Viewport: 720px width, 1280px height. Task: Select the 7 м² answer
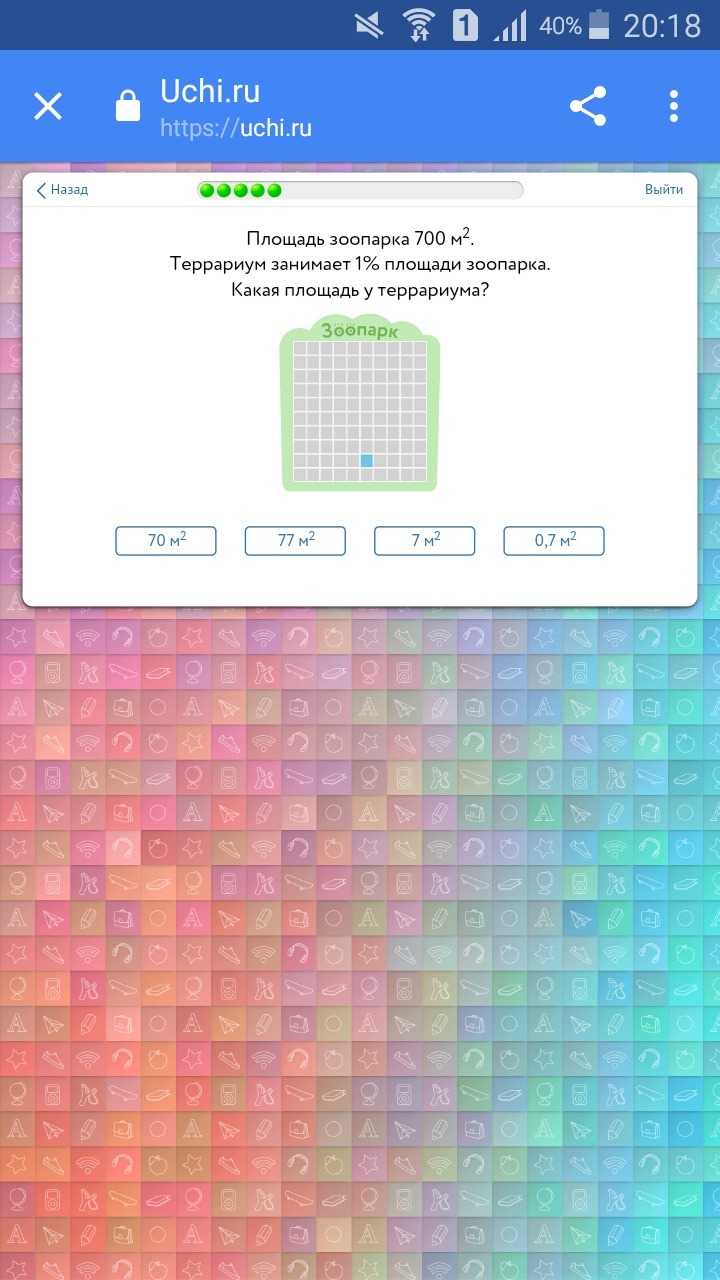[x=424, y=541]
